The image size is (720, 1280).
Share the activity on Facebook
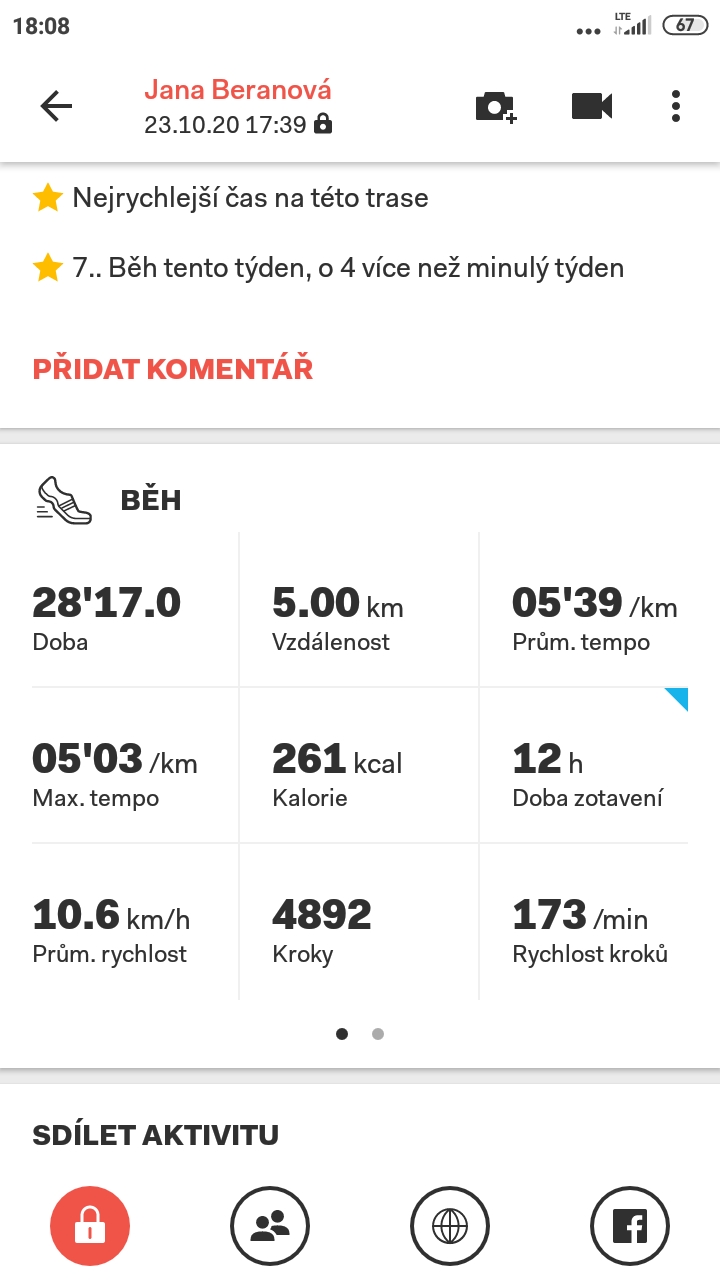(x=630, y=1226)
